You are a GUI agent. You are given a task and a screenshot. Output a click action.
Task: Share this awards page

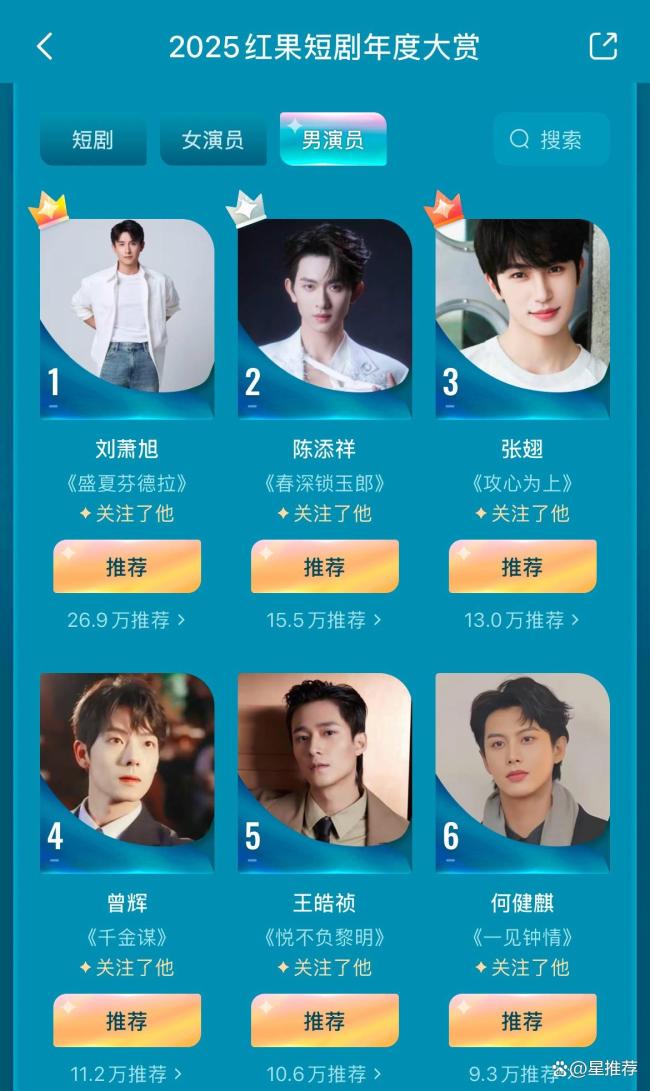tap(603, 46)
